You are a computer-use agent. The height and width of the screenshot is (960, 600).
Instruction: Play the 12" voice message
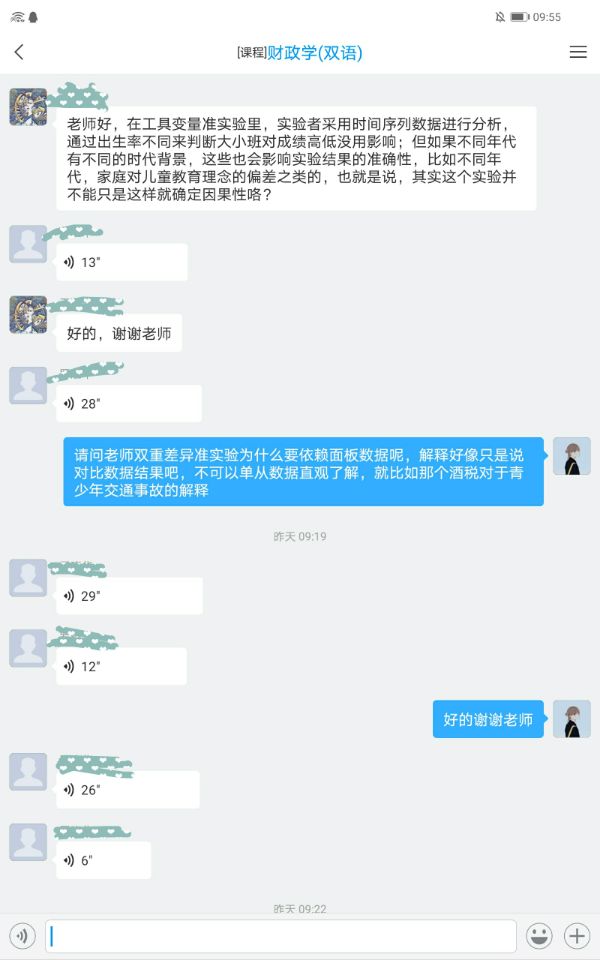[121, 666]
